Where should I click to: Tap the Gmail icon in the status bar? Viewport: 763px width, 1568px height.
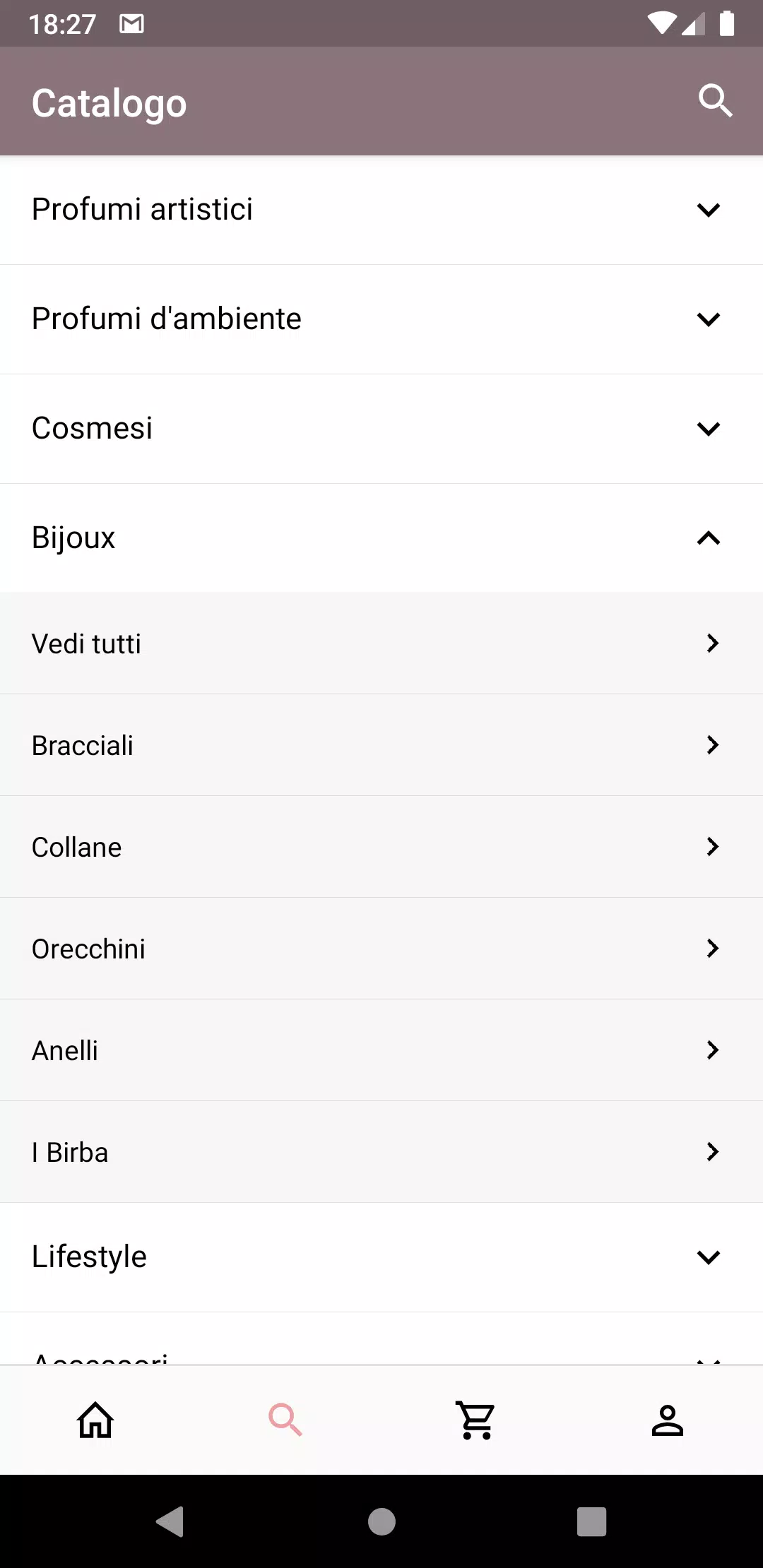[x=131, y=23]
